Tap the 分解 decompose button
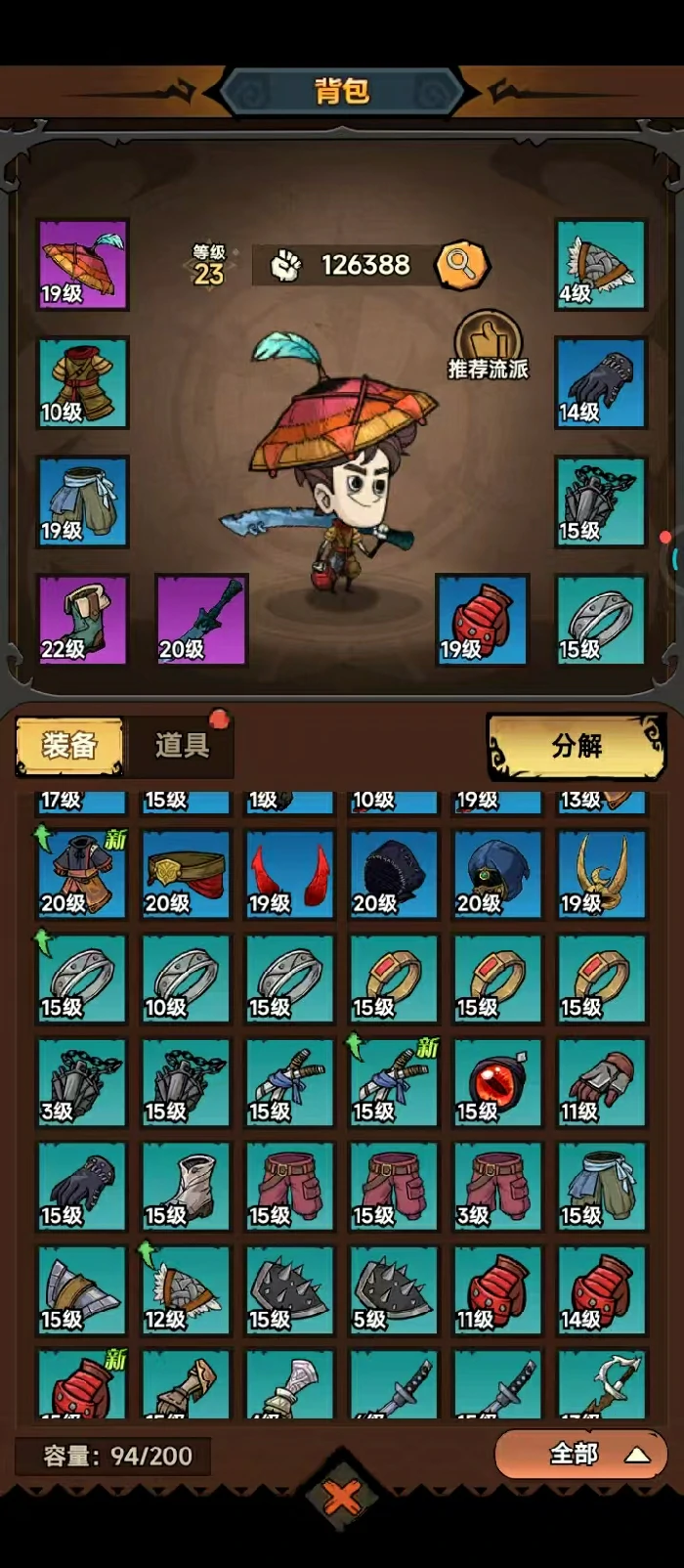This screenshot has width=684, height=1568. pyautogui.click(x=576, y=746)
